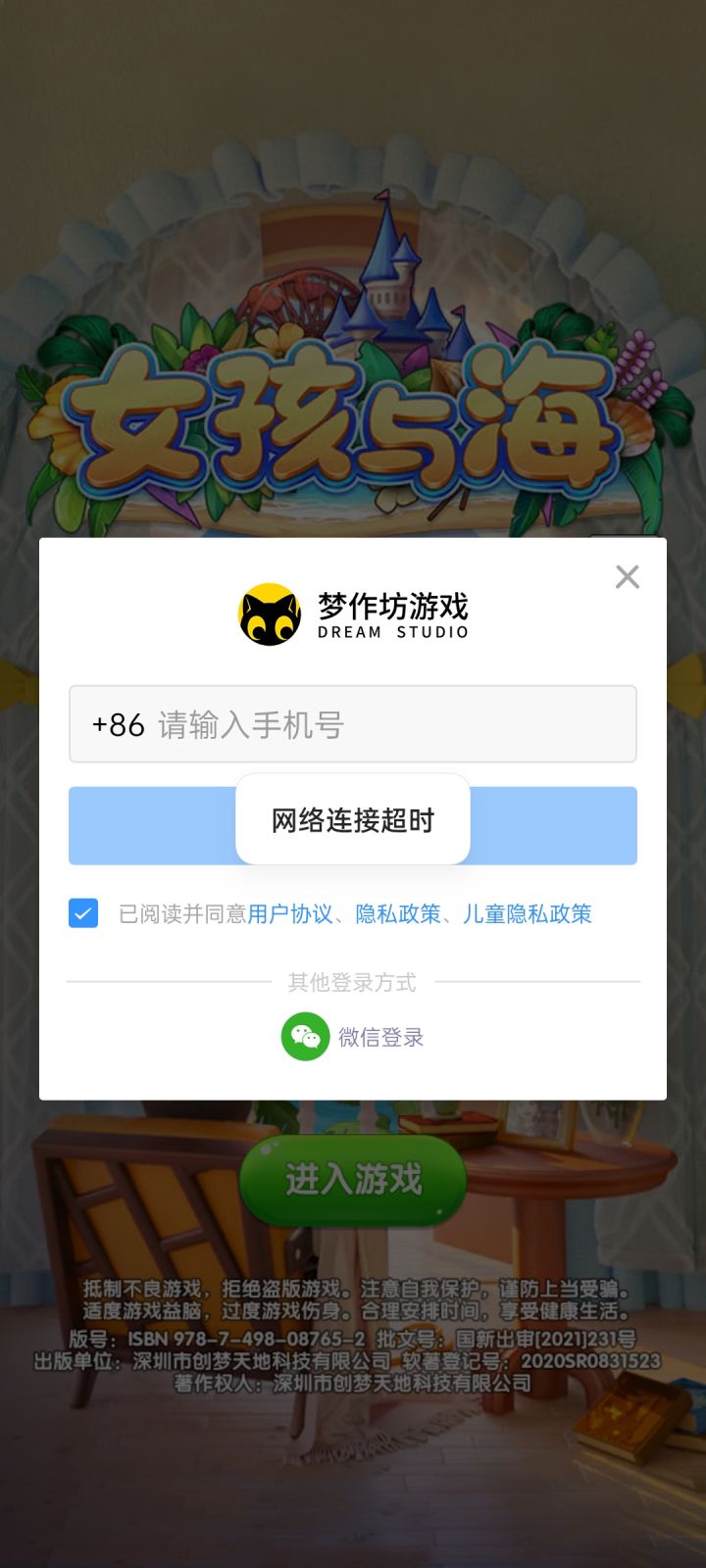Click the 其他登录方式 divider label
This screenshot has width=706, height=1568.
353,983
